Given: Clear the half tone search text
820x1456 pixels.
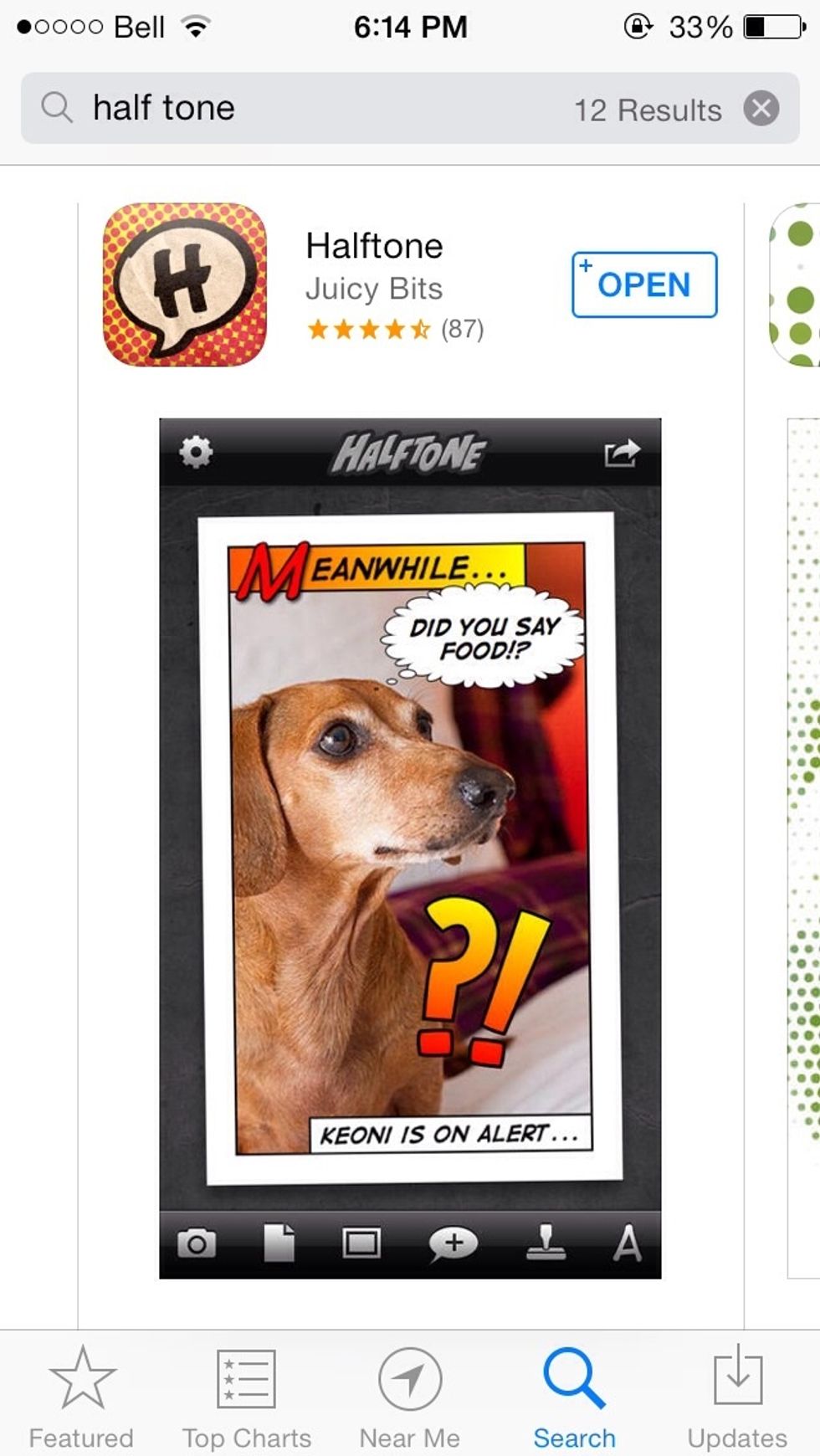Looking at the screenshot, I should pyautogui.click(x=761, y=109).
